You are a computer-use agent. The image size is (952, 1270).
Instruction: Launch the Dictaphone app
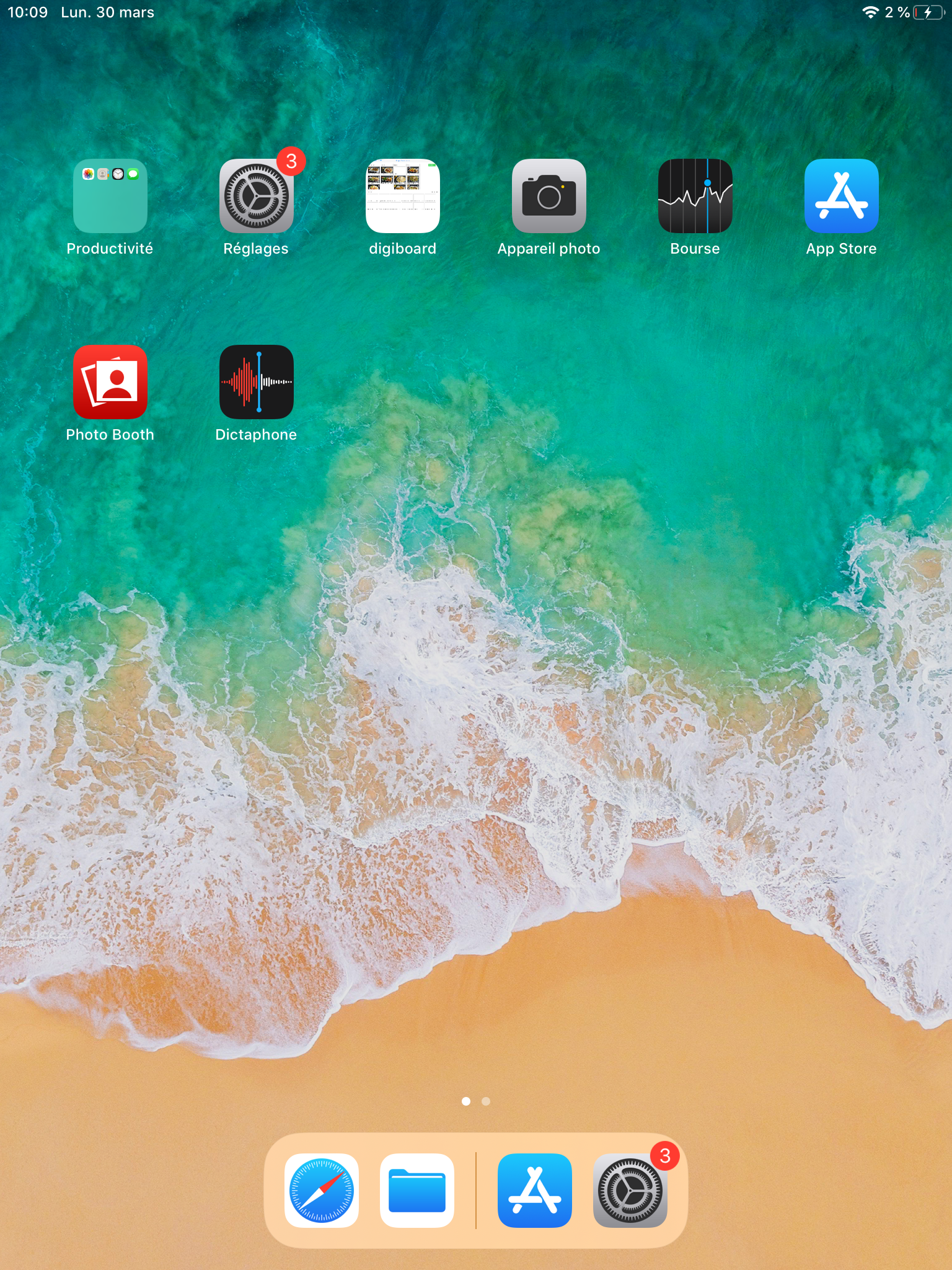pos(256,382)
